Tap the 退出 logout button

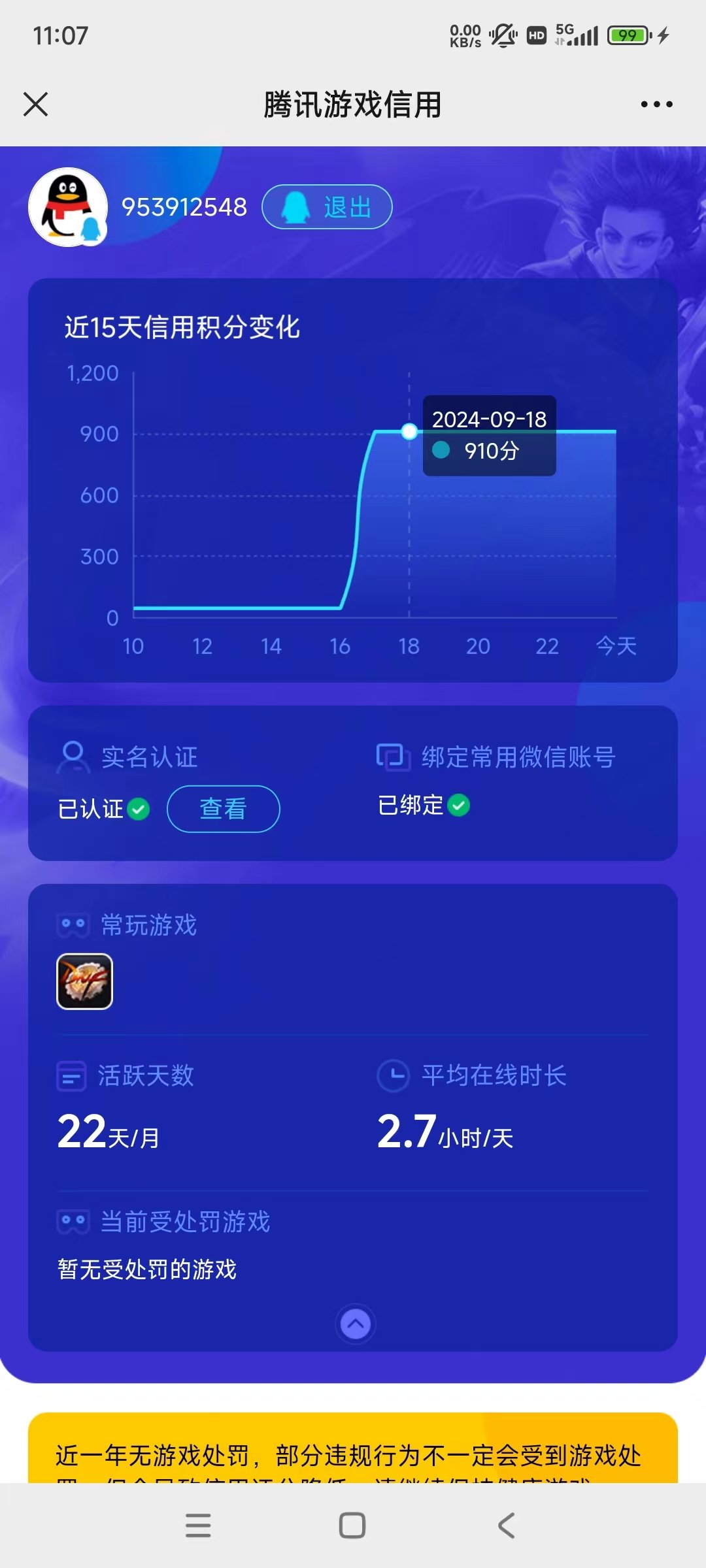327,207
